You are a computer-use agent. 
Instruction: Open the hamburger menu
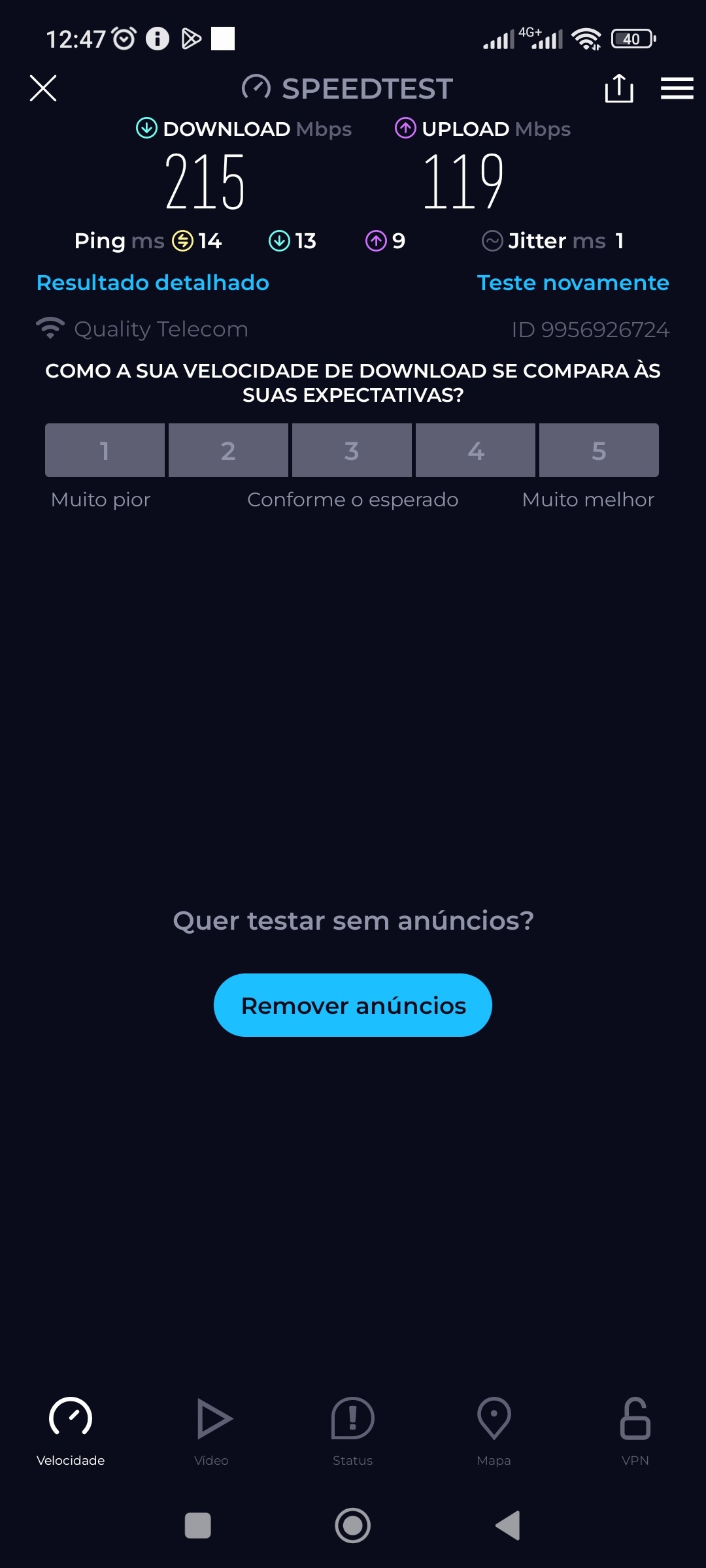coord(677,88)
